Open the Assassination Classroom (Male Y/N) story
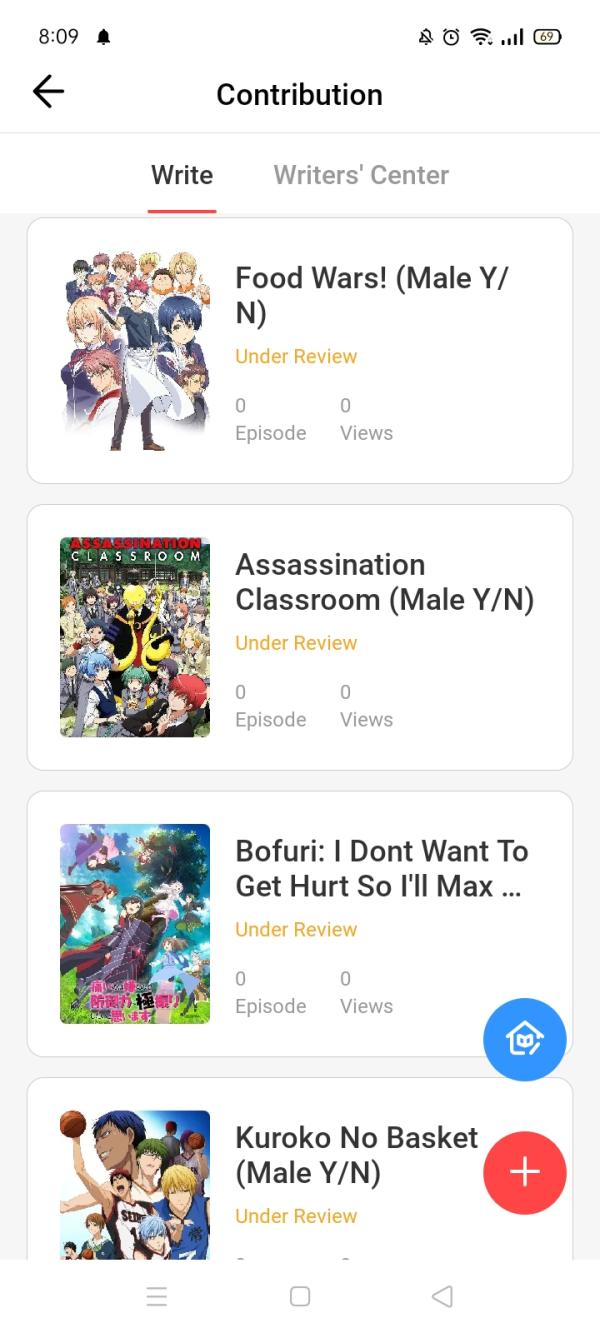 [384, 582]
